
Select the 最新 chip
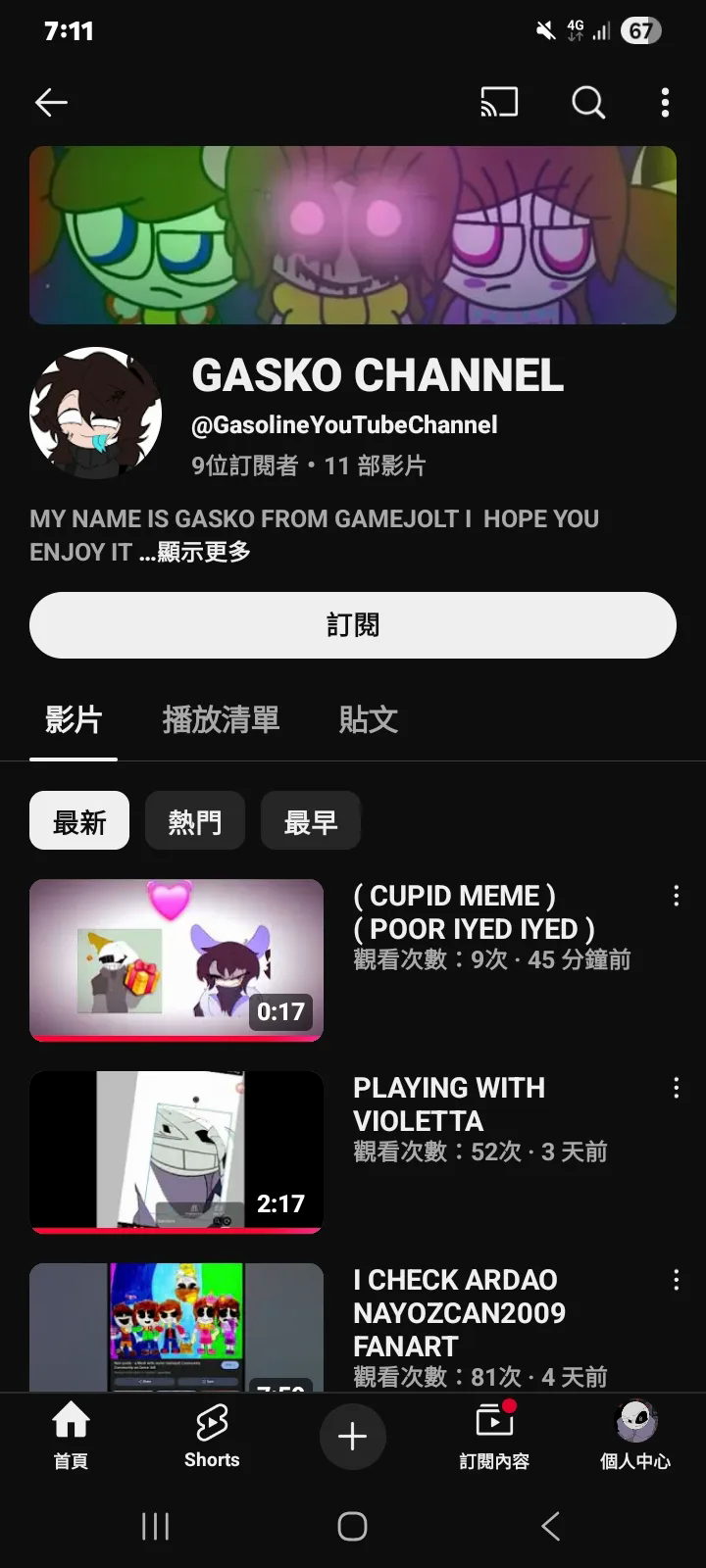[79, 821]
